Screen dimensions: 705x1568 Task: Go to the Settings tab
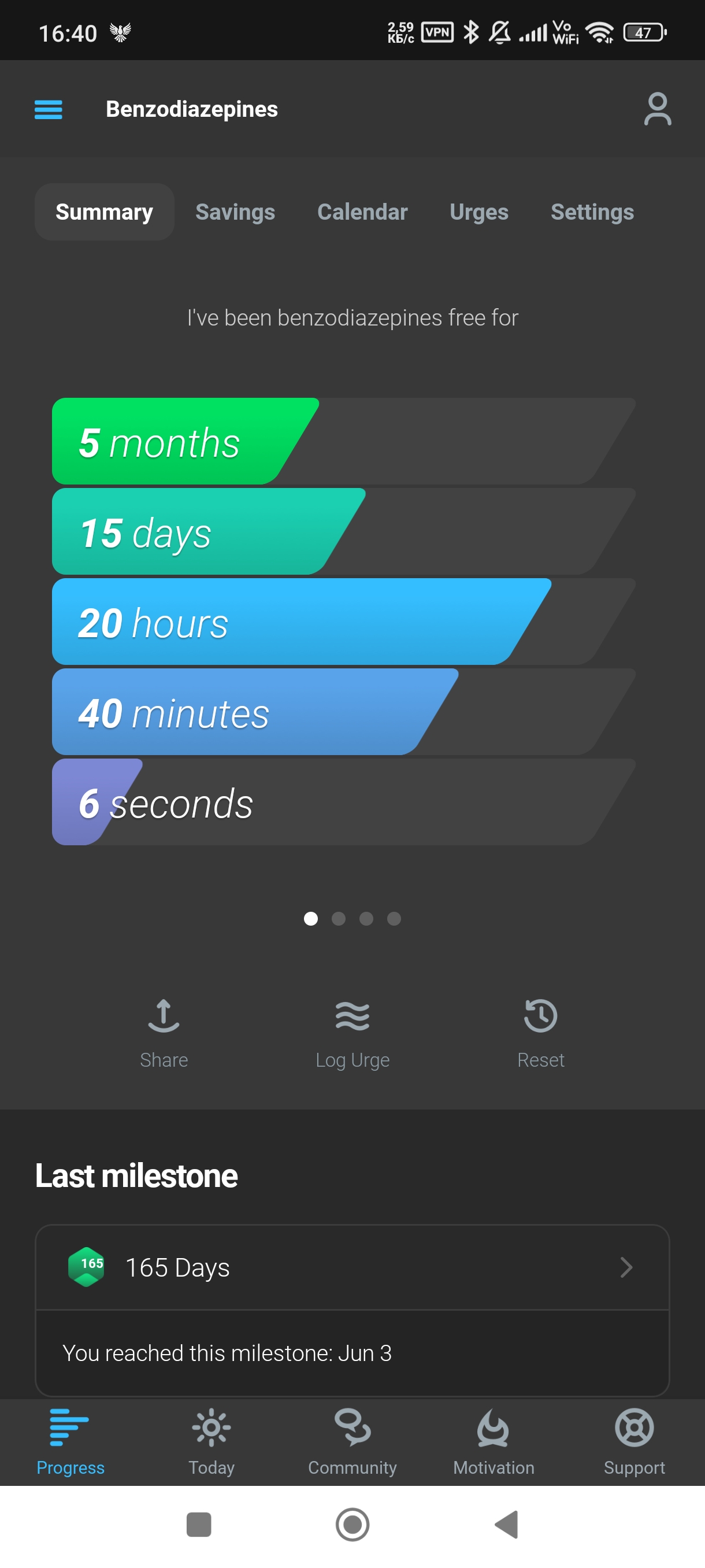point(592,212)
